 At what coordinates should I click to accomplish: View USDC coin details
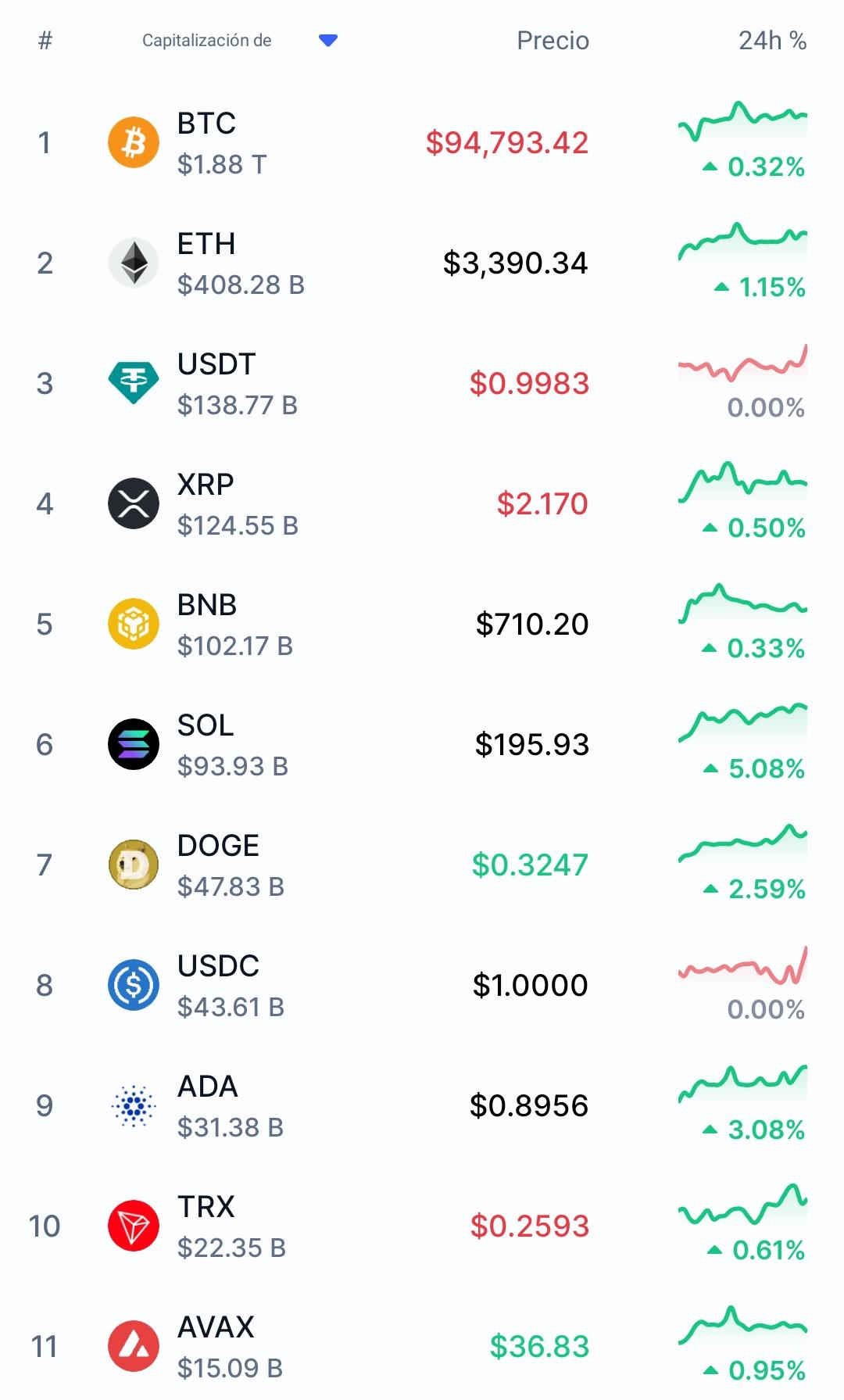click(422, 986)
